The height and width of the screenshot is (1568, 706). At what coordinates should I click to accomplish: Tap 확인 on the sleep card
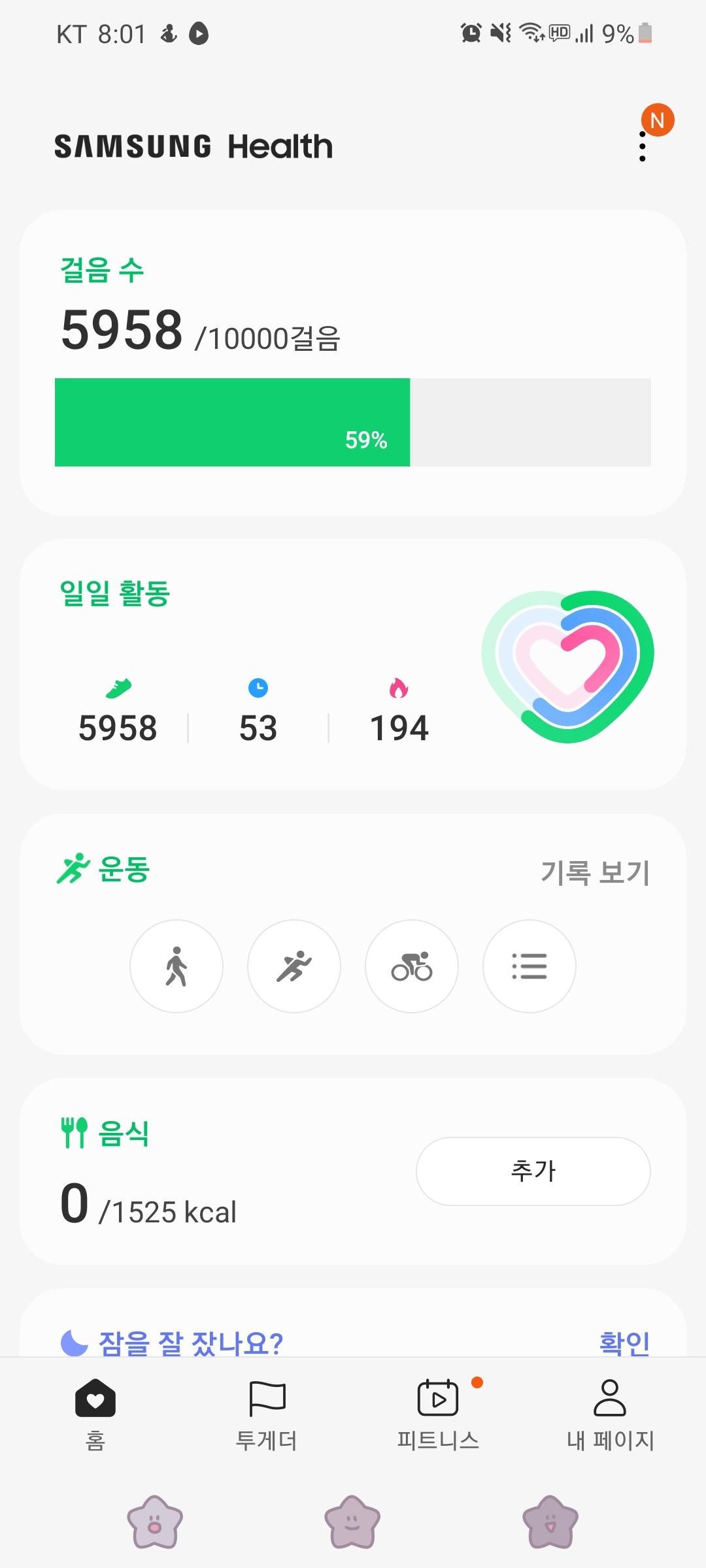point(624,1343)
